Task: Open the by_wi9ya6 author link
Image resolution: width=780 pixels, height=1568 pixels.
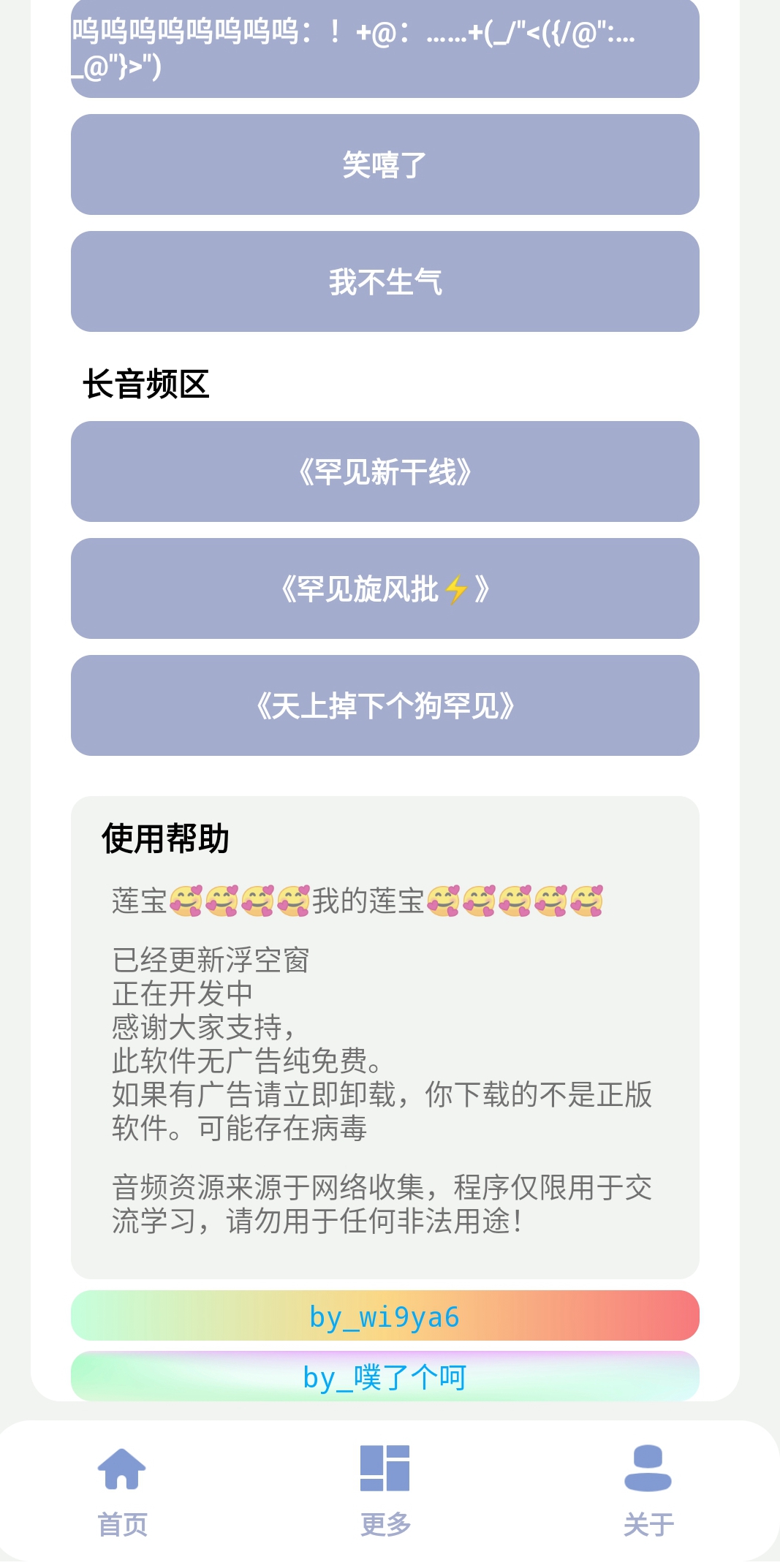Action: [385, 1316]
